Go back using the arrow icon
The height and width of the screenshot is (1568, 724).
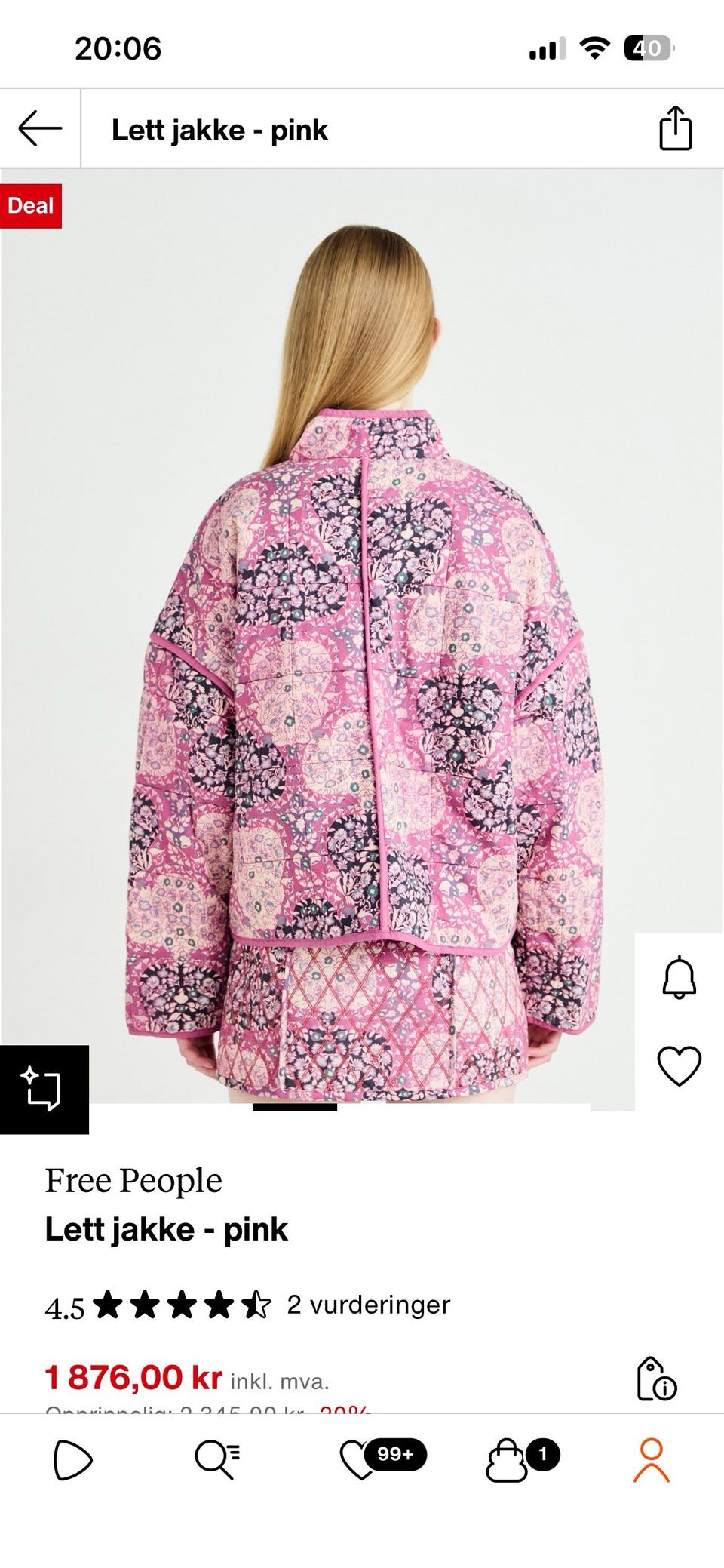click(40, 128)
